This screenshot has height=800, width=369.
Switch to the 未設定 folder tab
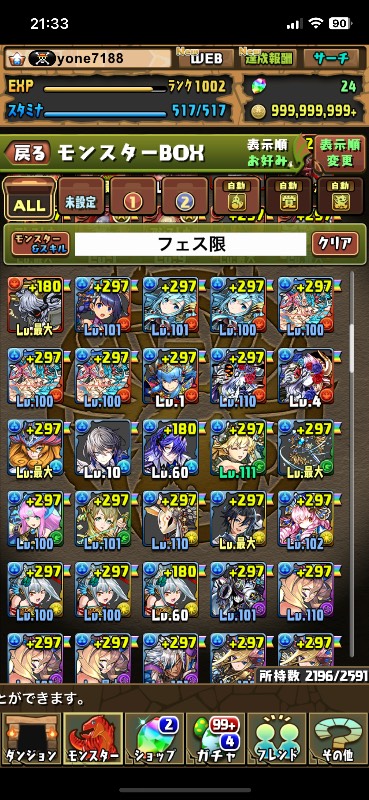tap(81, 197)
